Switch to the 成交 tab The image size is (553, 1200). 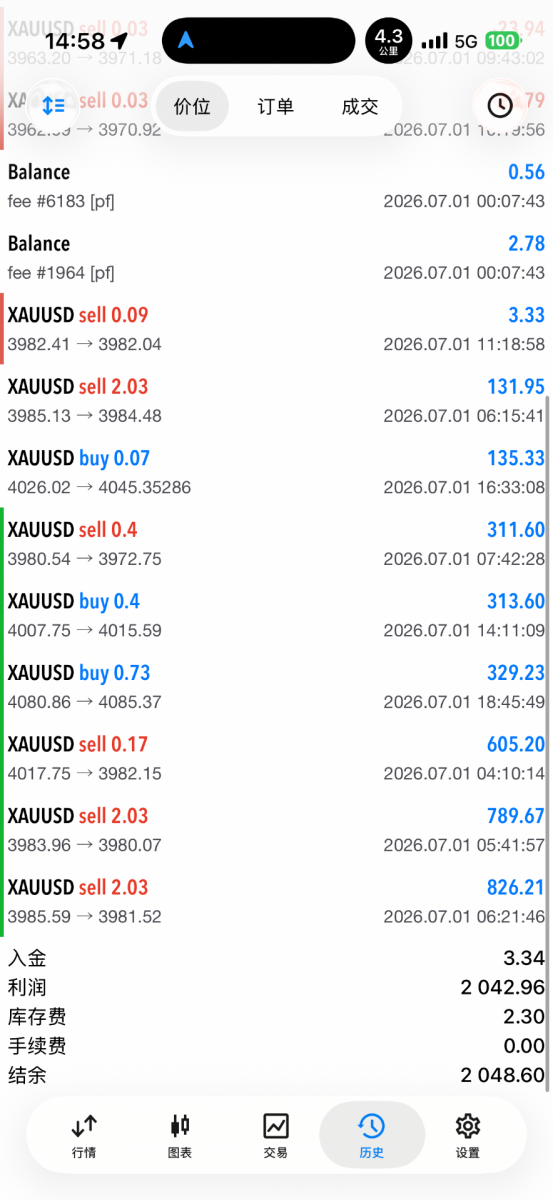pyautogui.click(x=359, y=106)
